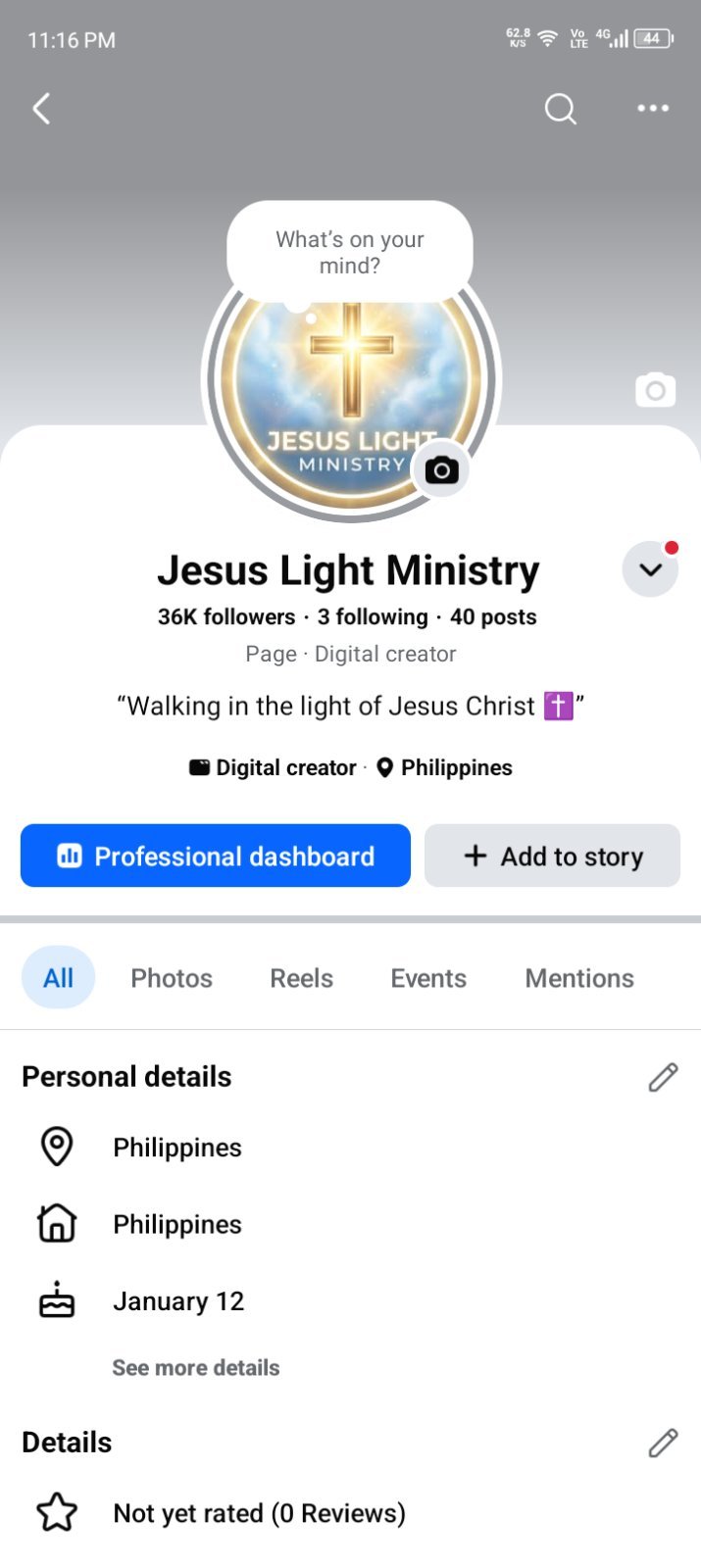The height and width of the screenshot is (1568, 701).
Task: Go to the Mentions tab
Action: (579, 978)
